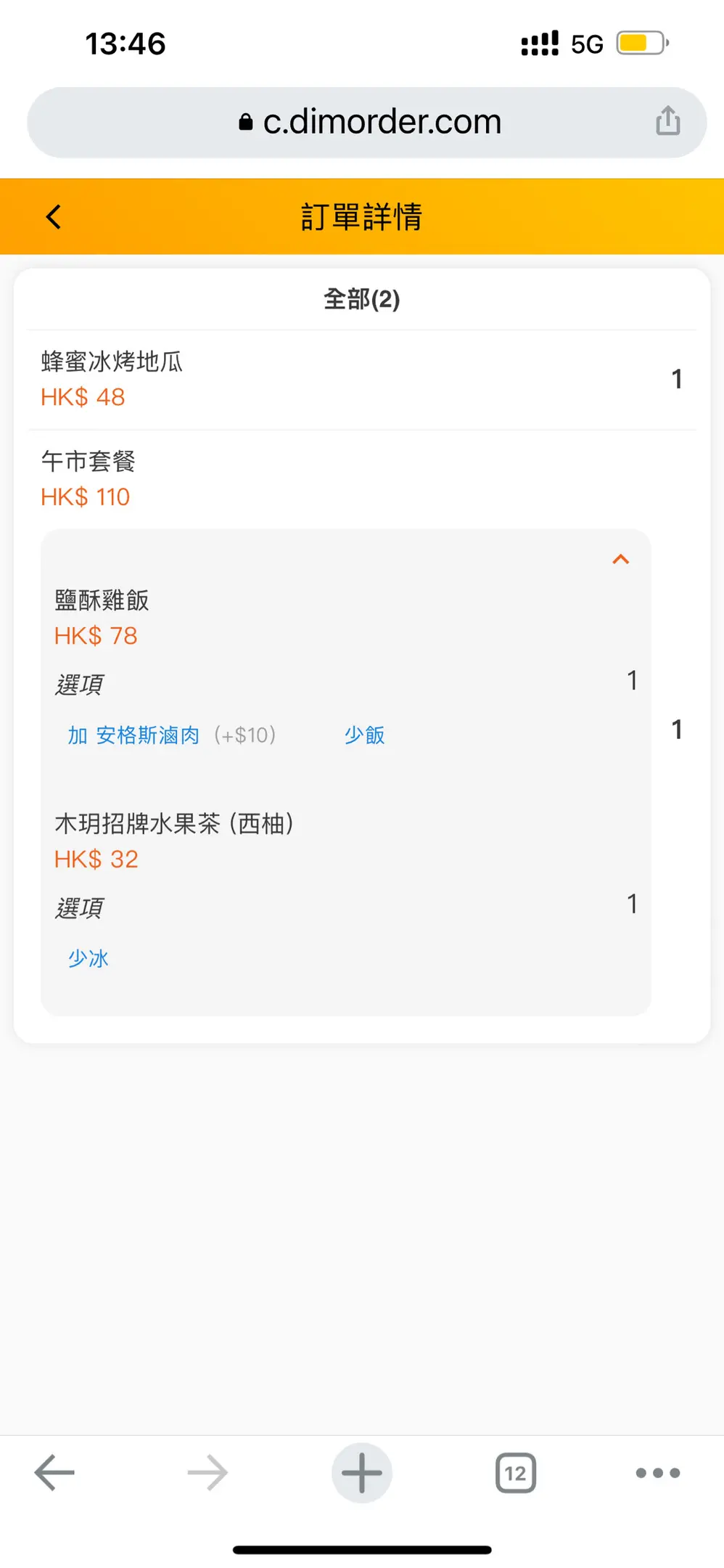Open the browser's three-dot menu
This screenshot has width=724, height=1568.
click(658, 1473)
